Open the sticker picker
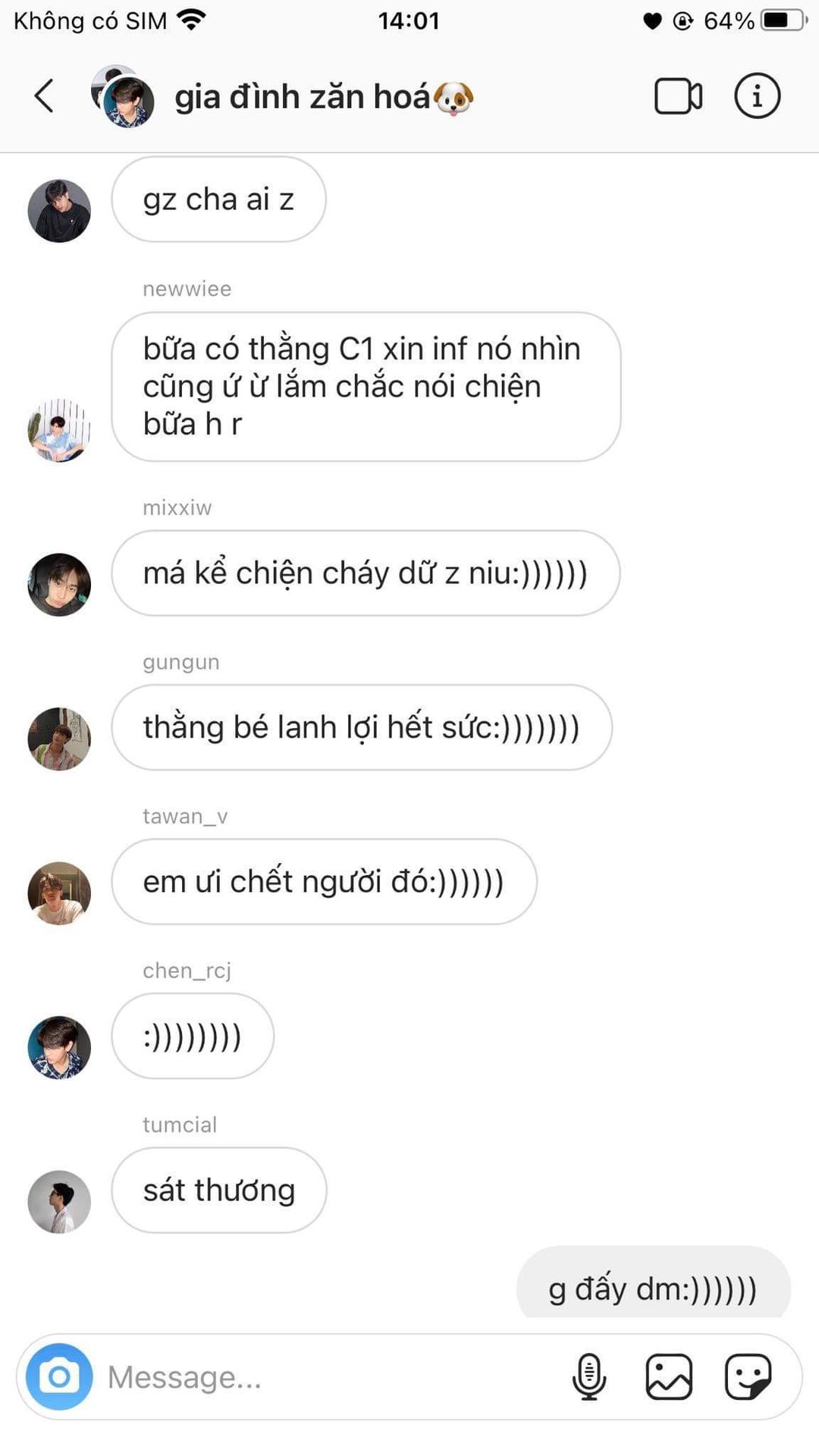The height and width of the screenshot is (1456, 819). [x=748, y=1376]
